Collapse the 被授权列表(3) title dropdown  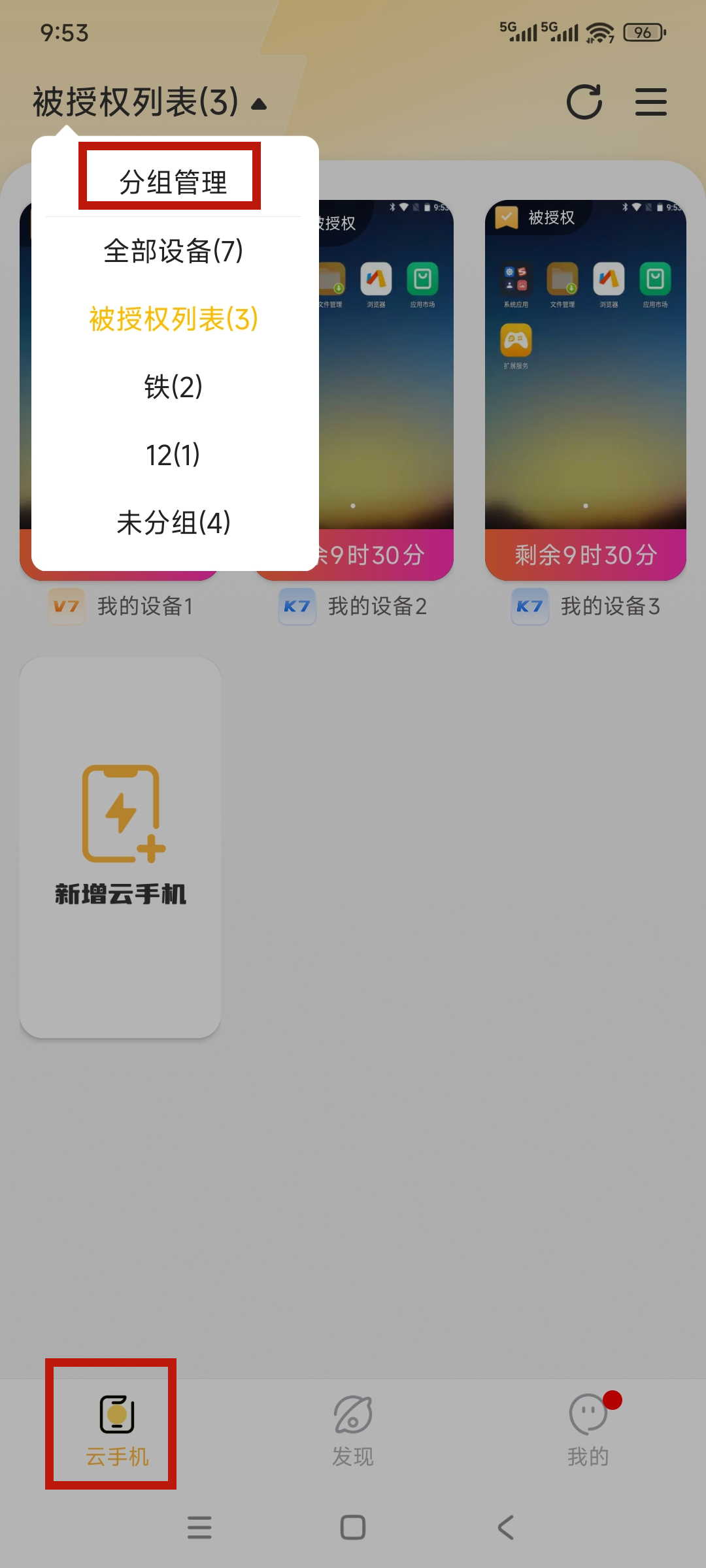[x=149, y=103]
